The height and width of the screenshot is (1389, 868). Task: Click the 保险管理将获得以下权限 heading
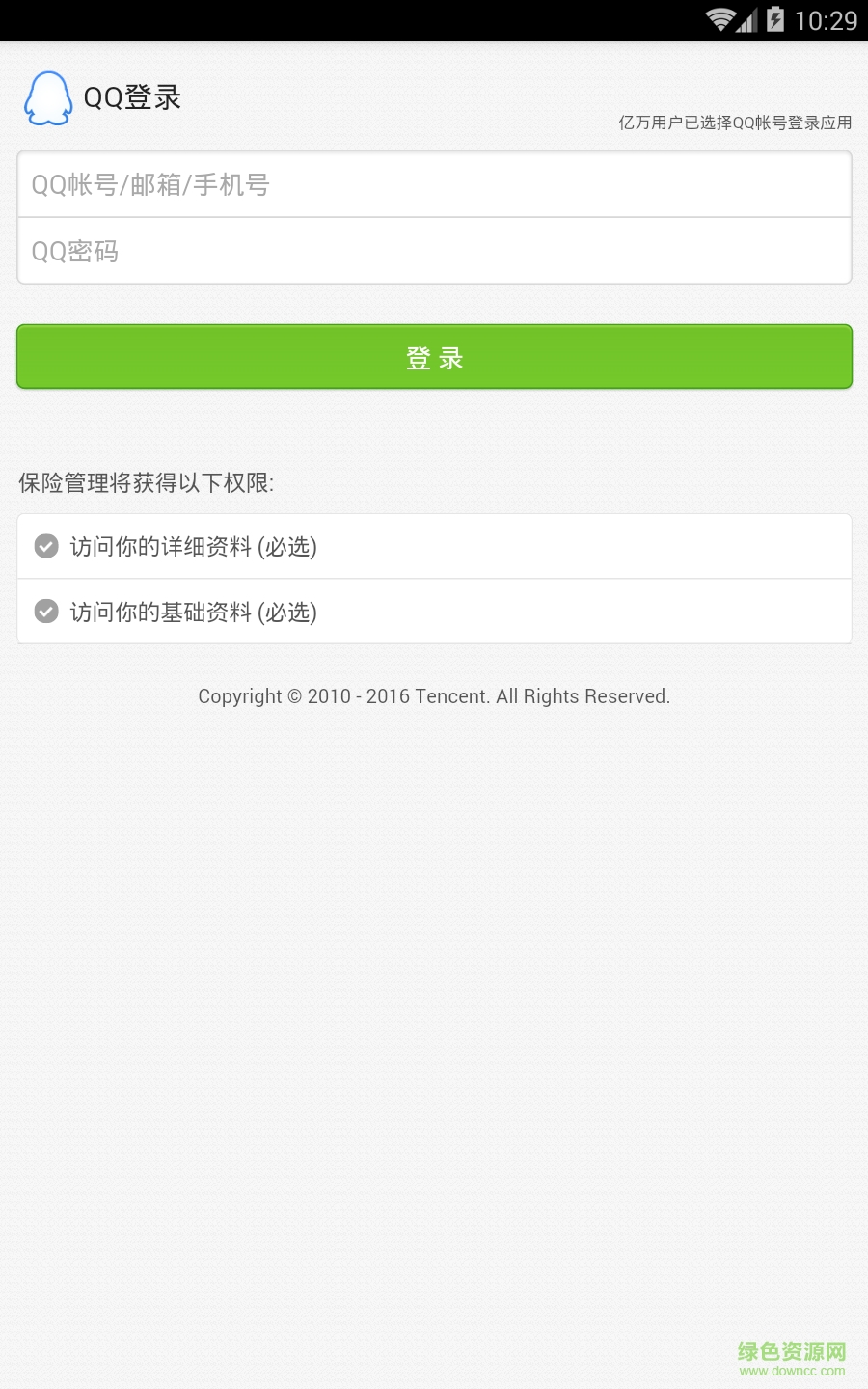point(145,484)
